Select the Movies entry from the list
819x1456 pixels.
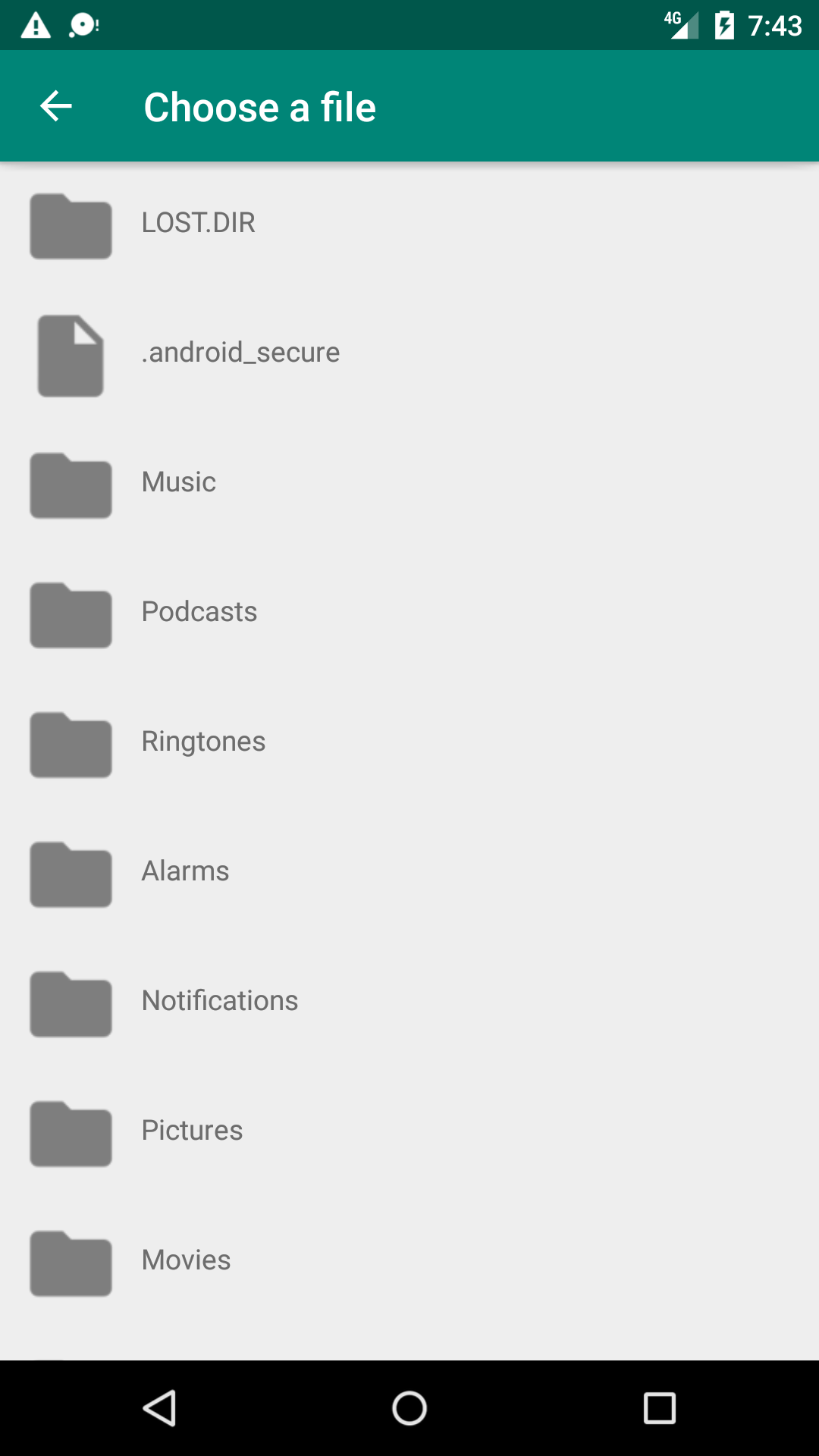(x=185, y=1260)
